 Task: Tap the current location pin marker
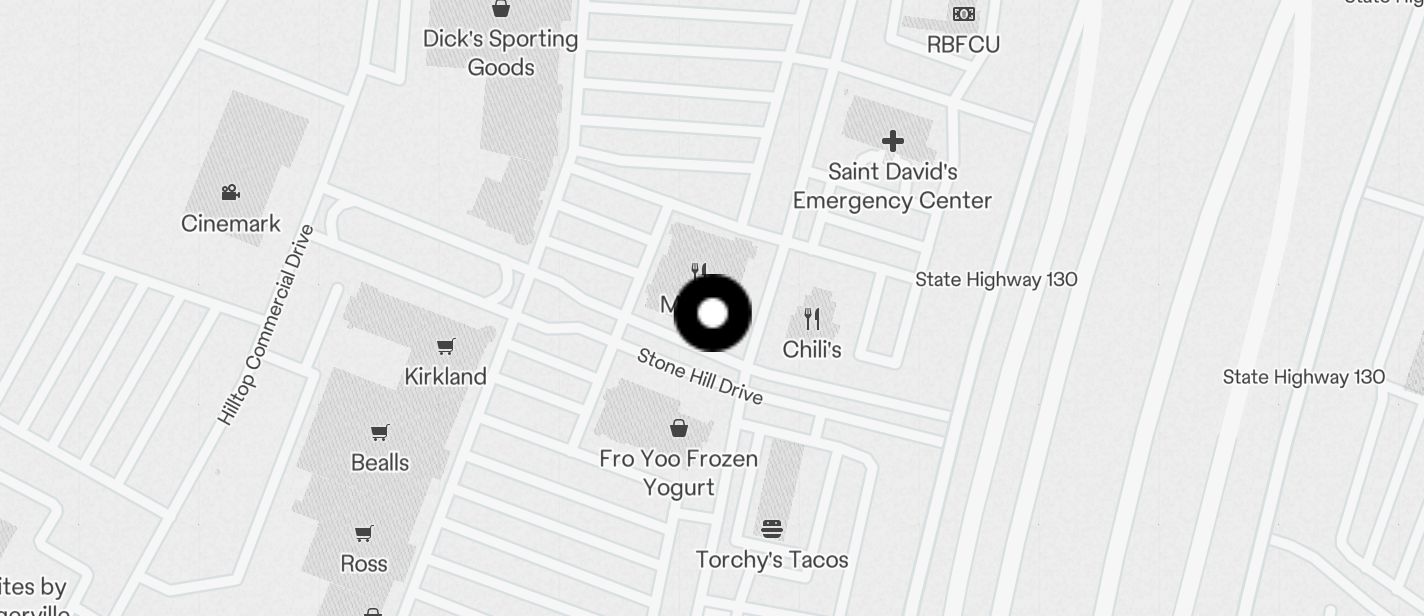tap(712, 313)
